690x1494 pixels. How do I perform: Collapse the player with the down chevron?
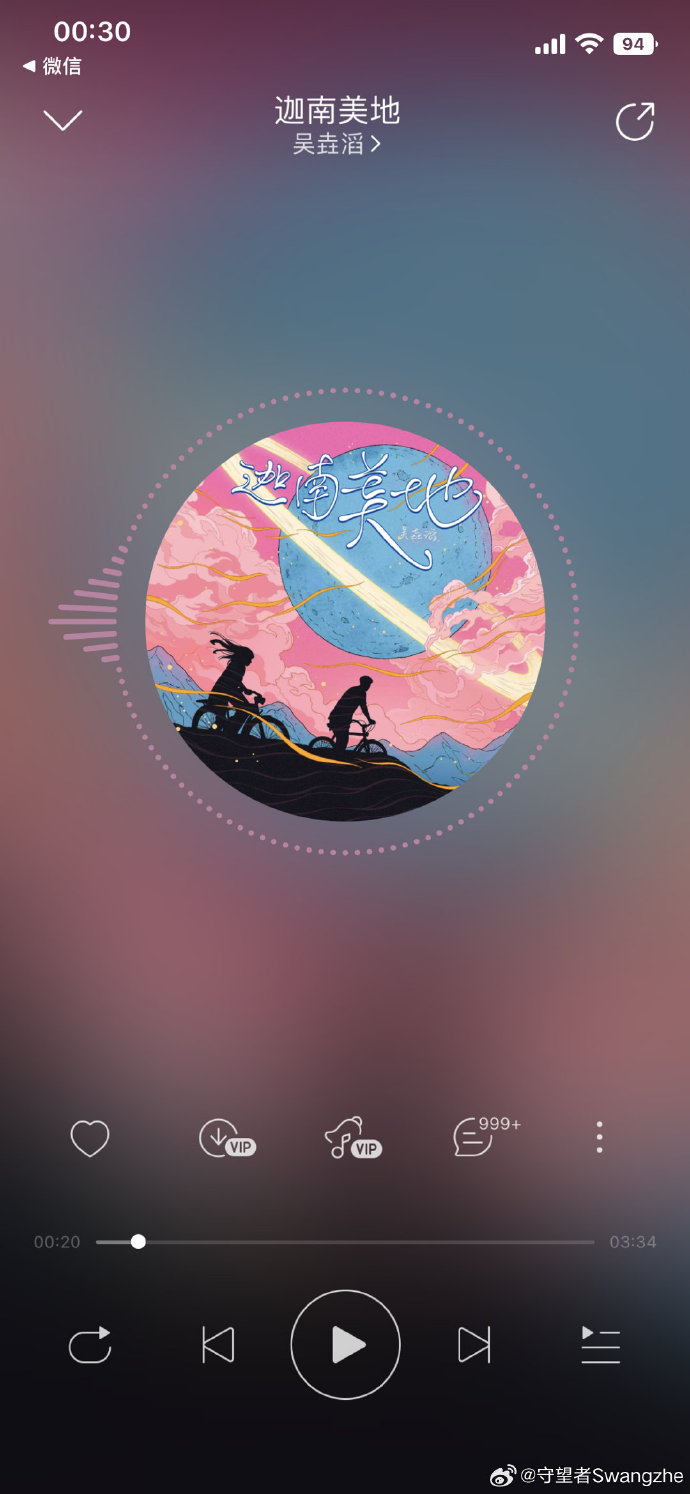pos(62,121)
